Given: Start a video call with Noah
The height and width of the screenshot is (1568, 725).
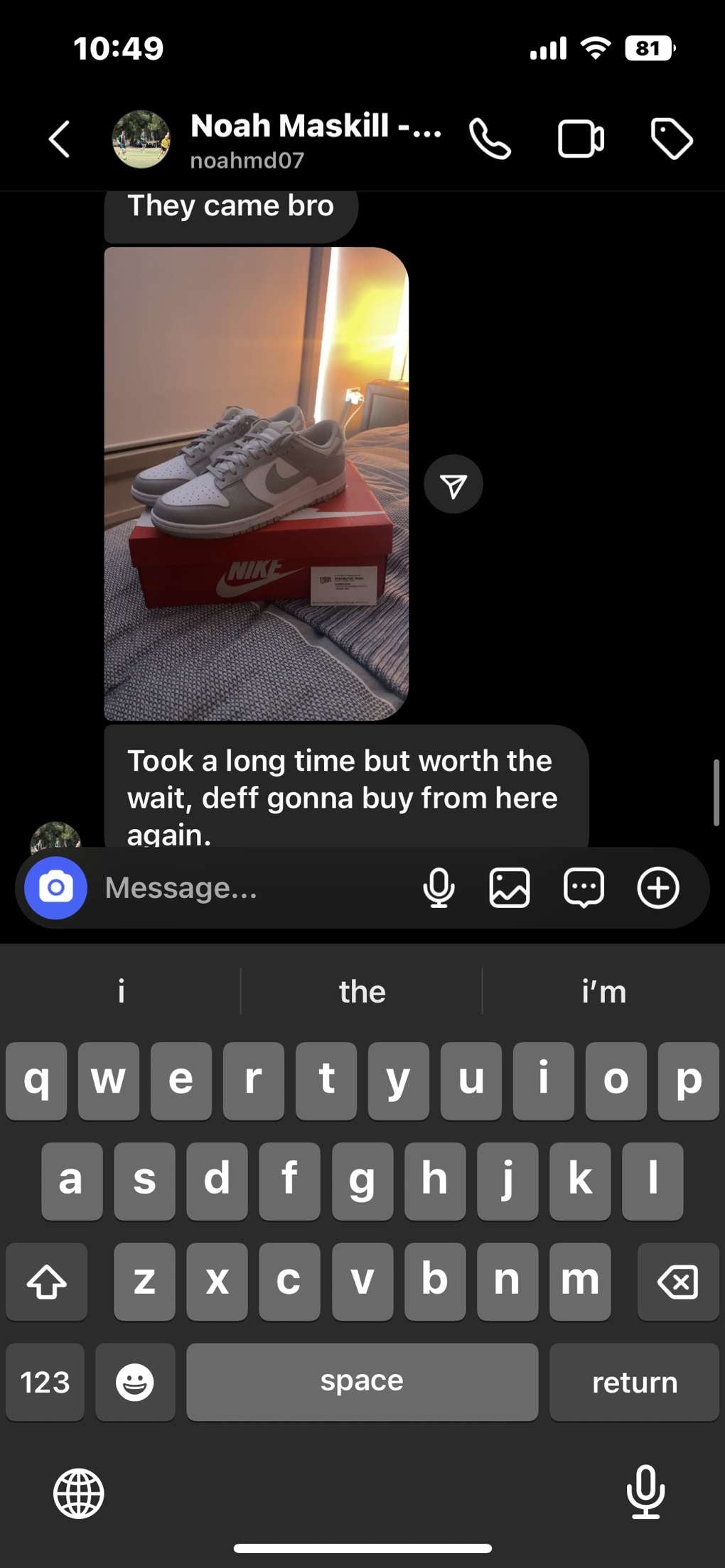Looking at the screenshot, I should tap(581, 139).
